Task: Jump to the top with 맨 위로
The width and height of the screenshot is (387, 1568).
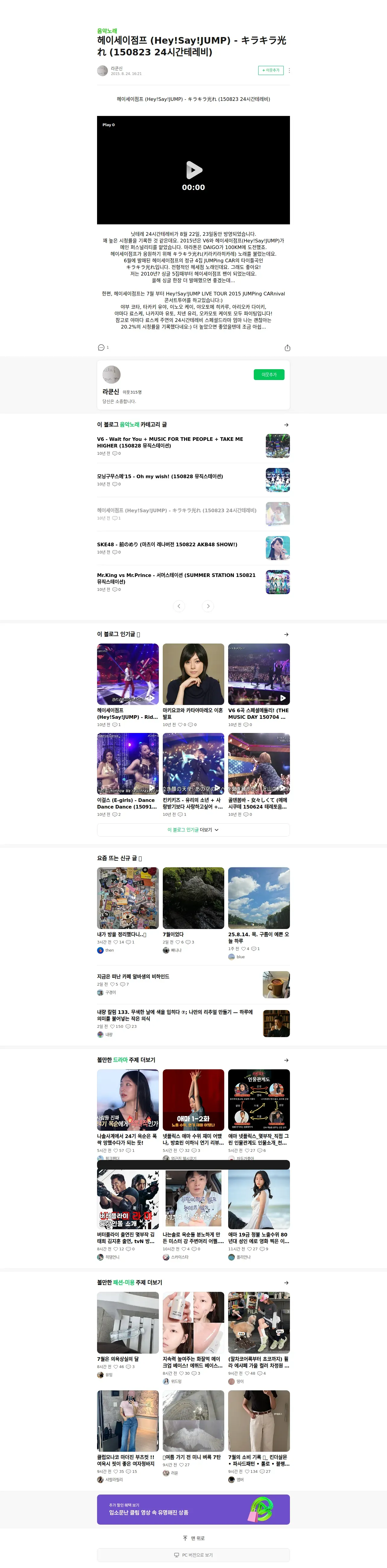Action: pyautogui.click(x=194, y=1538)
